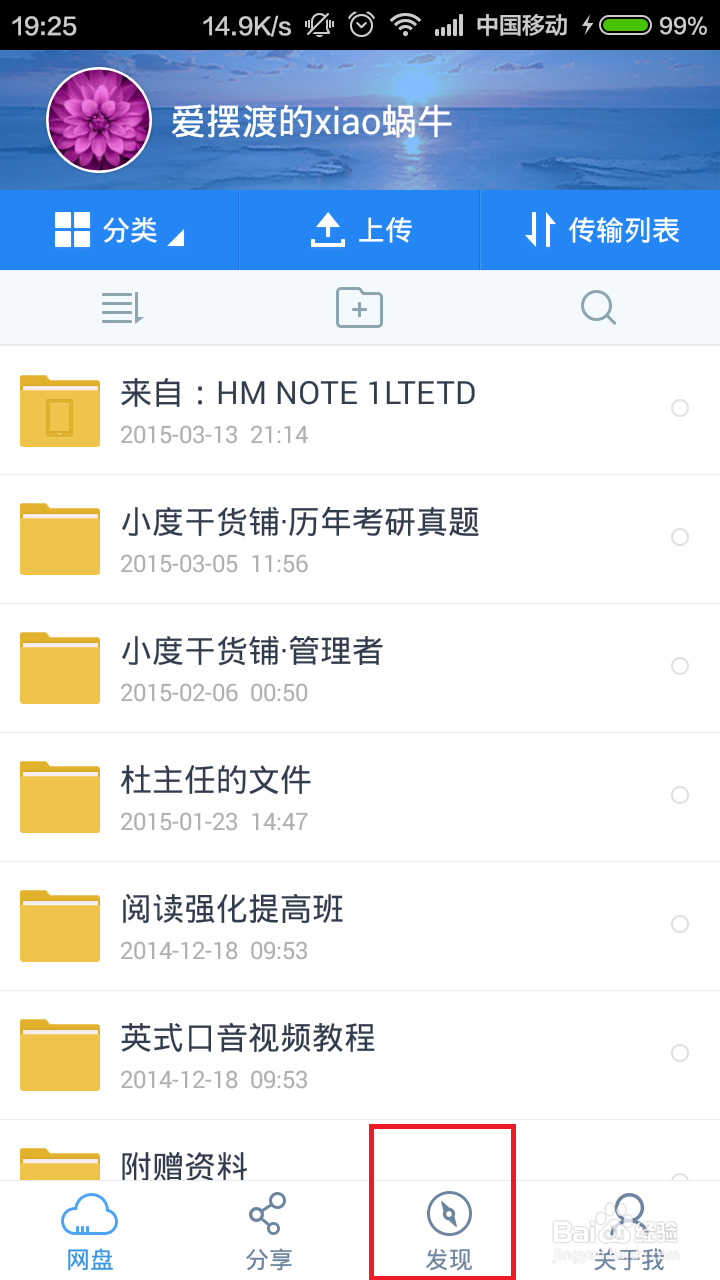Tap the username 爱摆渡的xiao蜗牛
The image size is (720, 1280).
310,120
